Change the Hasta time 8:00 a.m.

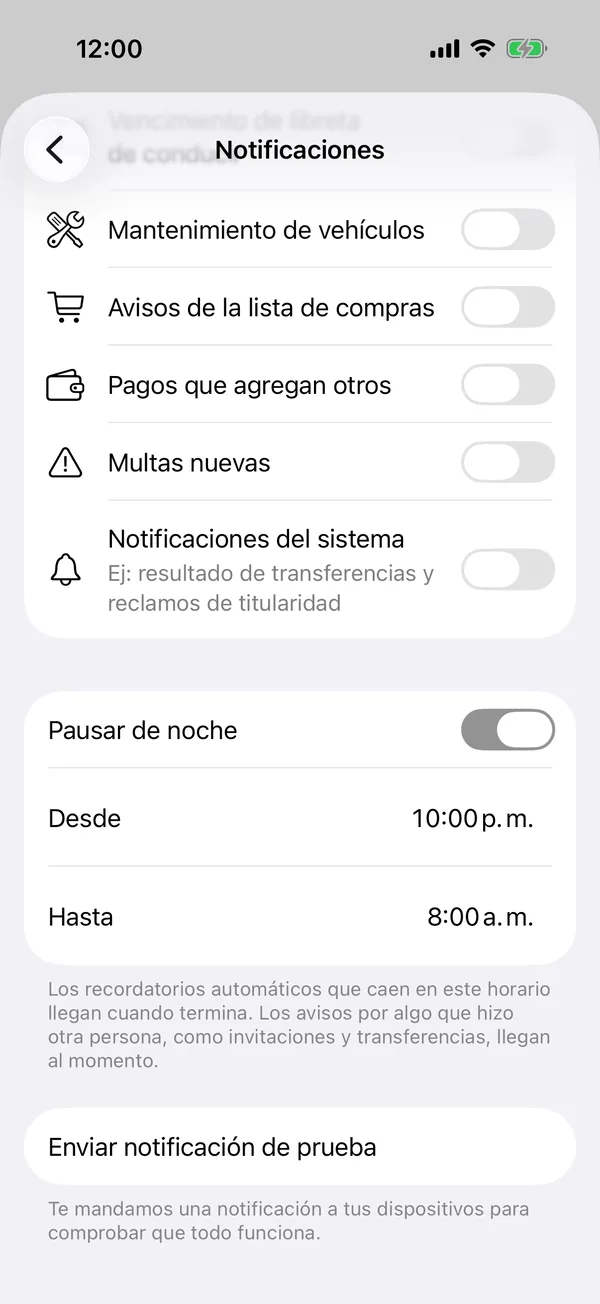point(480,916)
